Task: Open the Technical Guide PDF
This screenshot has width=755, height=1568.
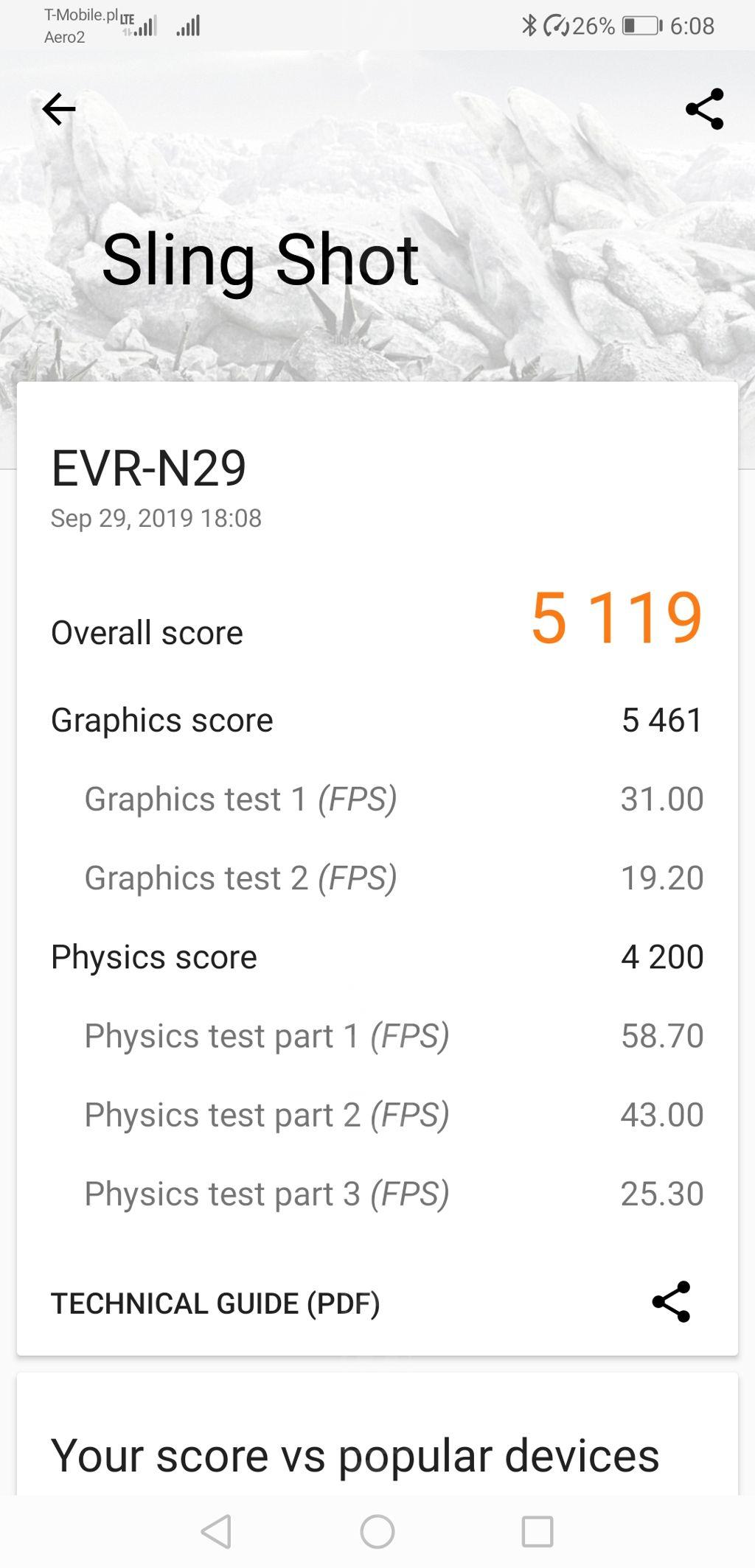Action: tap(215, 1303)
